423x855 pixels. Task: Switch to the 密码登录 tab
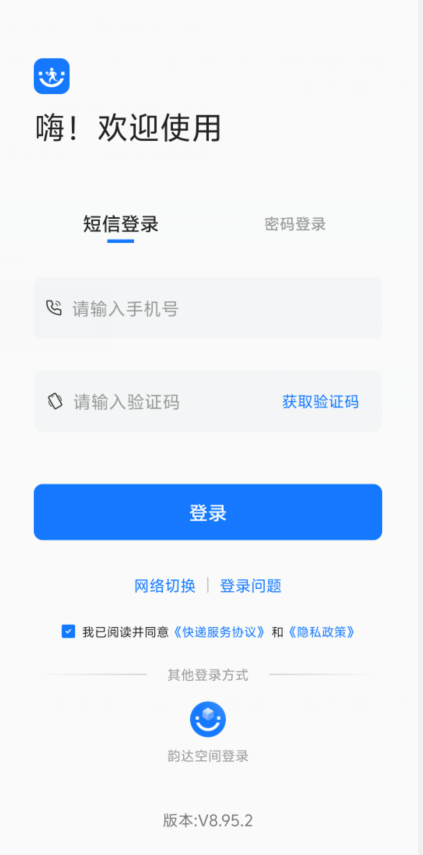pyautogui.click(x=295, y=224)
